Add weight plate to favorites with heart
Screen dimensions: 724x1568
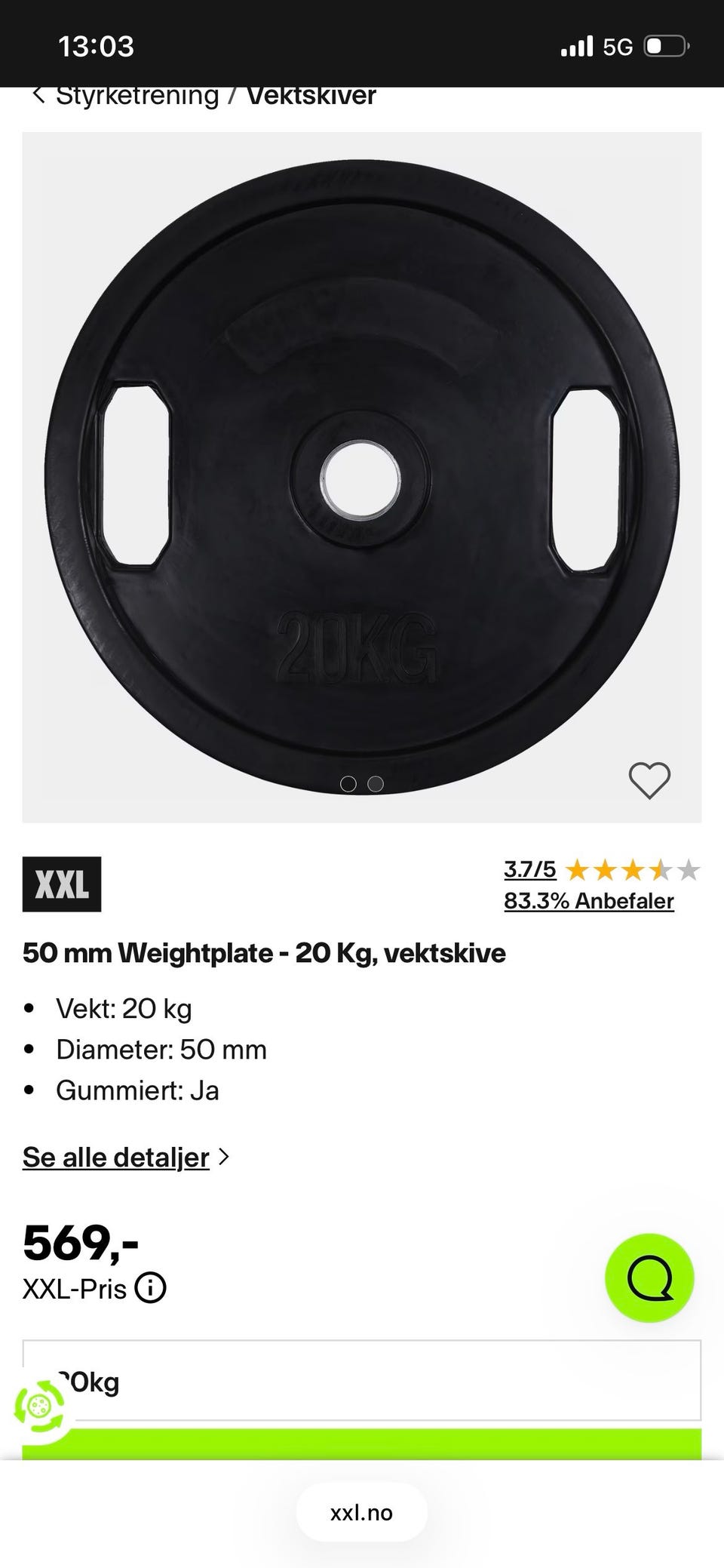(649, 780)
